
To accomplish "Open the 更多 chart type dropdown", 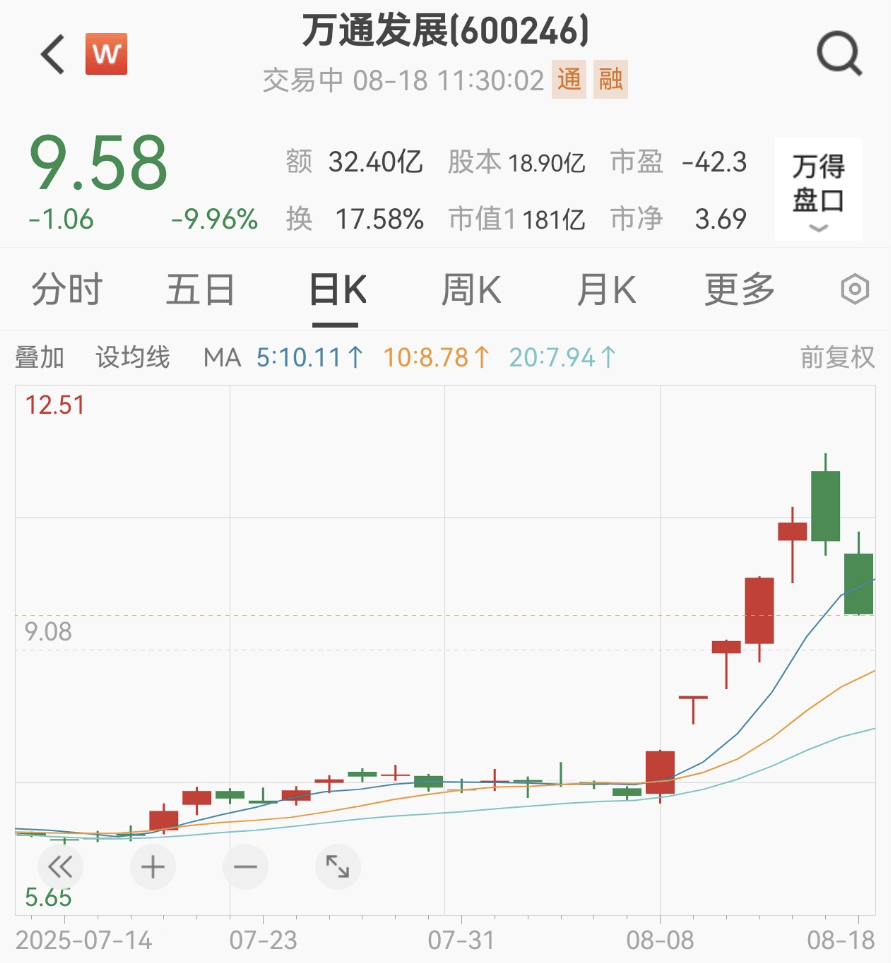I will [737, 289].
